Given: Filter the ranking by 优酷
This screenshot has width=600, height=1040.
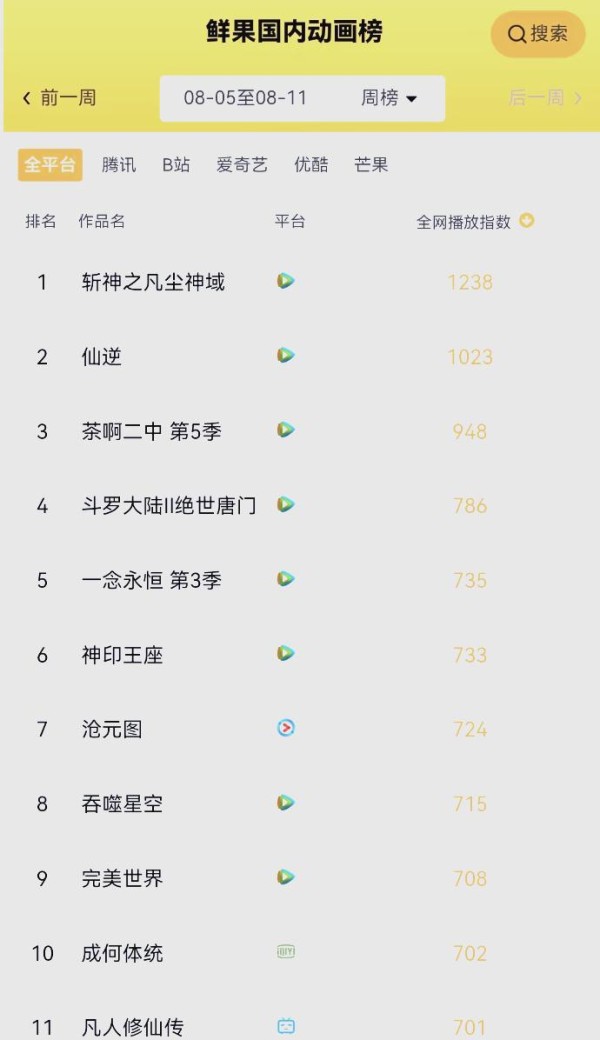Looking at the screenshot, I should [x=311, y=165].
